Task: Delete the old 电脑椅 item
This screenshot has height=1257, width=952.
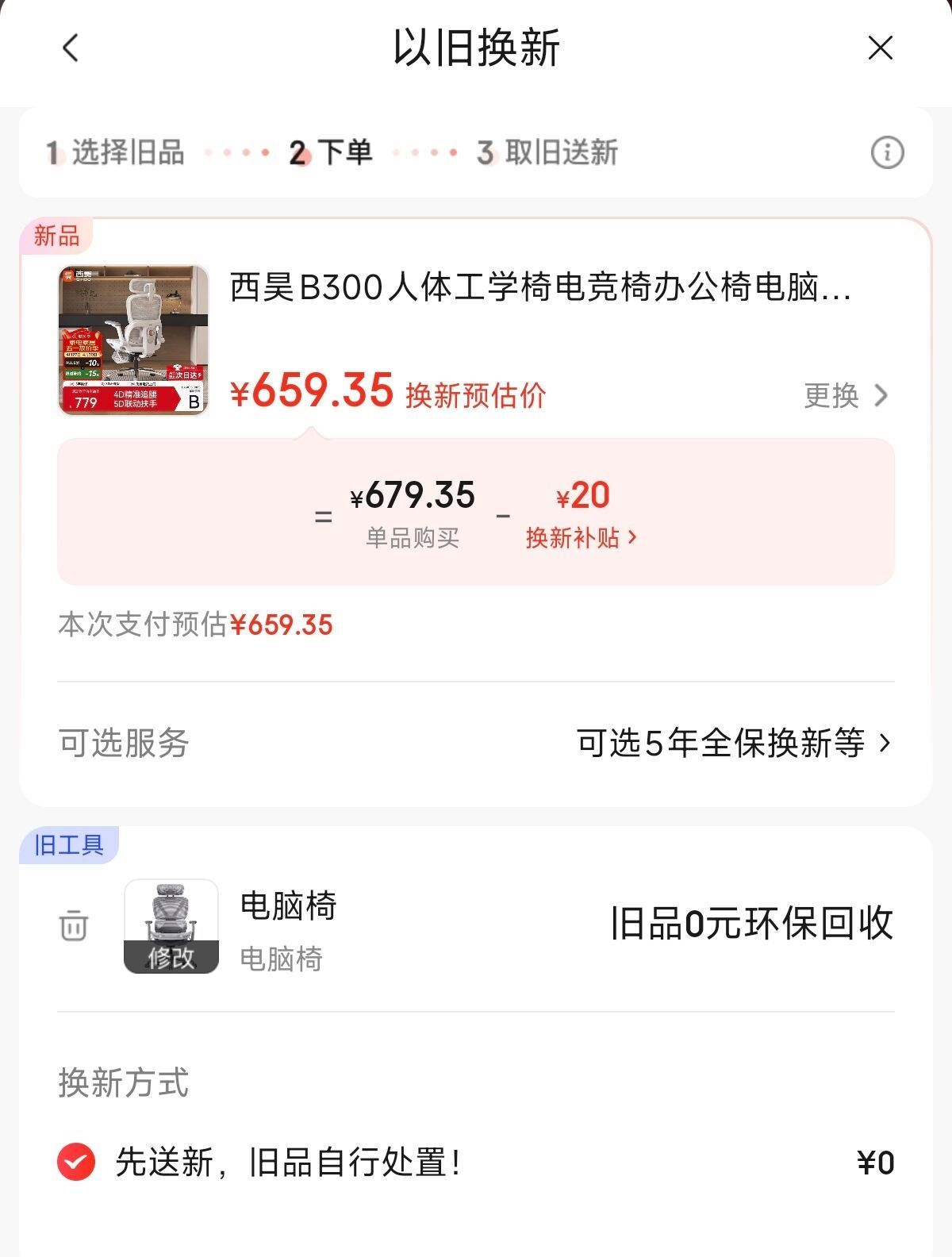Action: pos(74,925)
